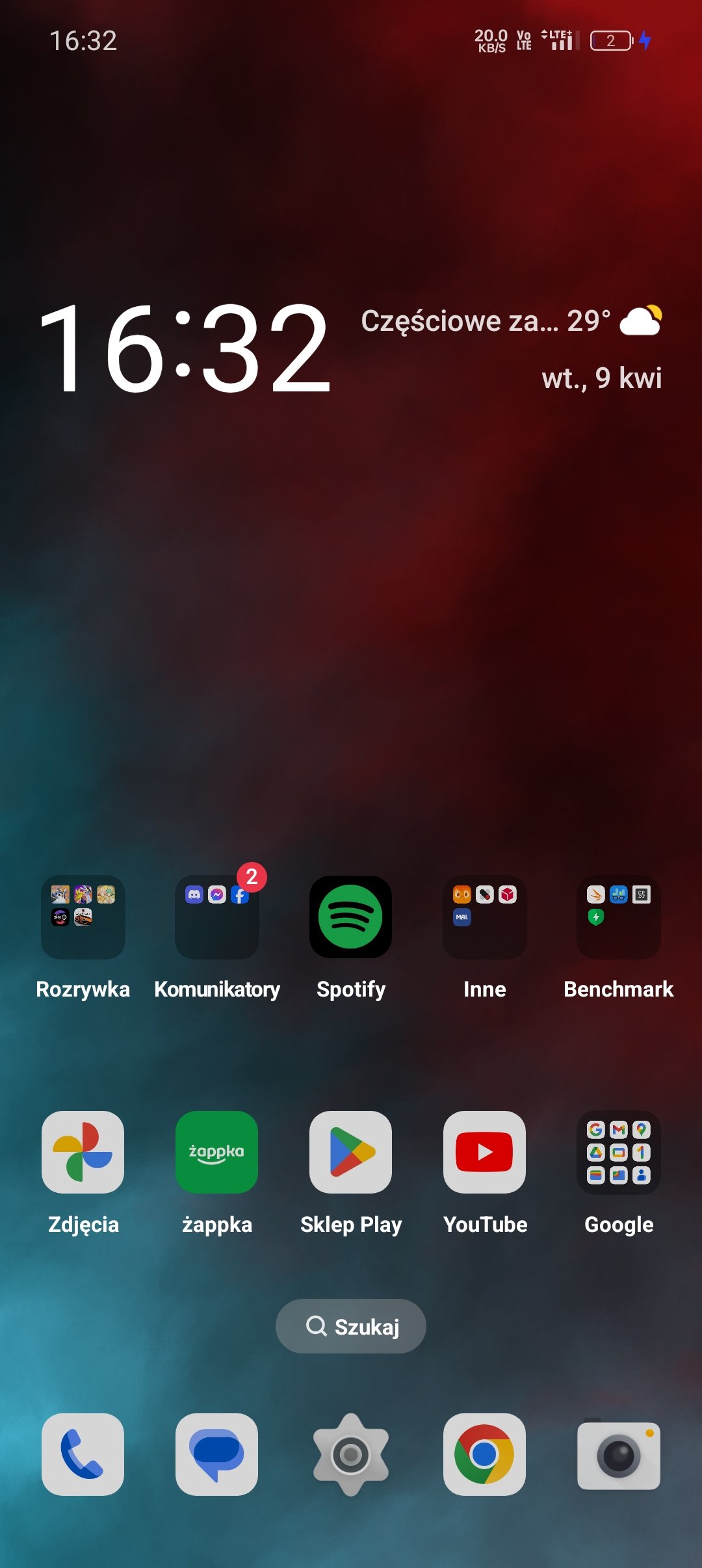Tap the Szukaj search pill

pos(351,1326)
